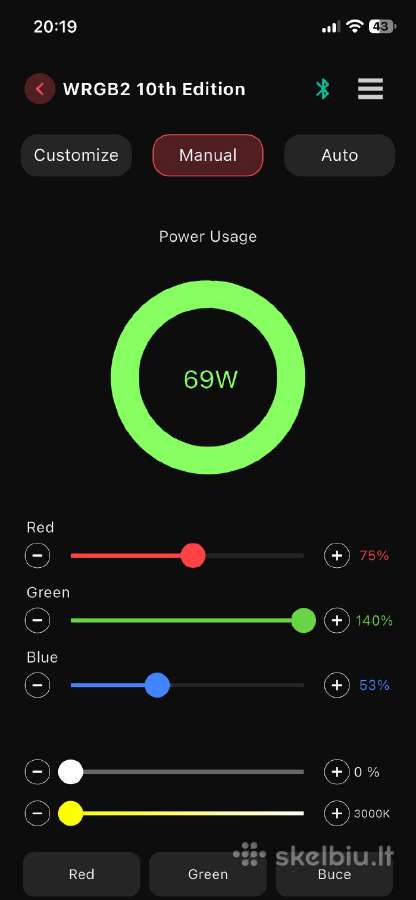Screen dimensions: 416x900
Task: Decrease the Green channel with minus
Action: [x=37, y=620]
